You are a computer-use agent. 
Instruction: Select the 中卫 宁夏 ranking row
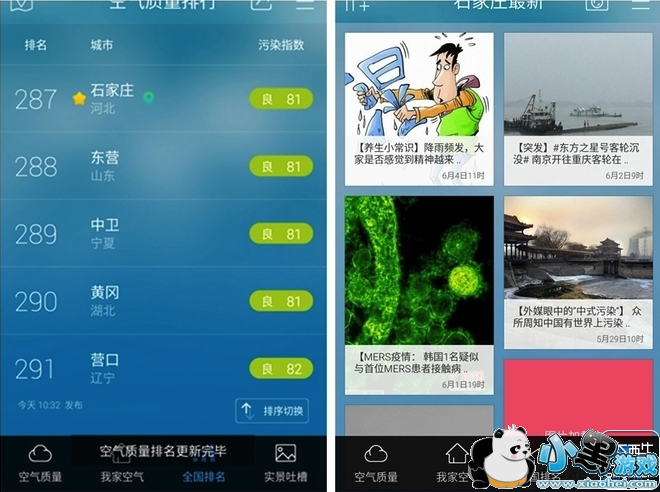(163, 233)
